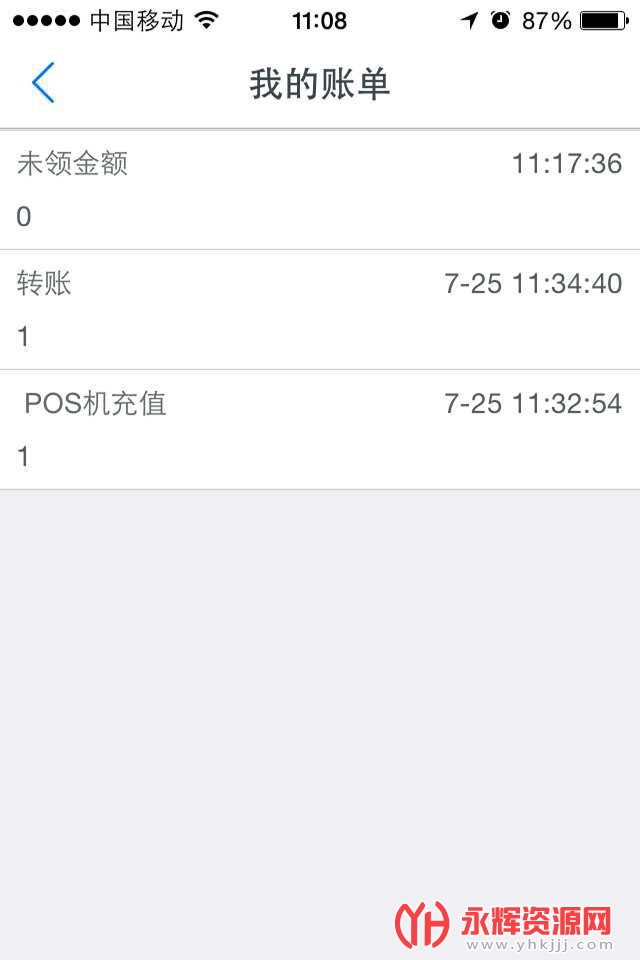Open the 未领金额 bill entry
The image size is (640, 960).
[320, 190]
